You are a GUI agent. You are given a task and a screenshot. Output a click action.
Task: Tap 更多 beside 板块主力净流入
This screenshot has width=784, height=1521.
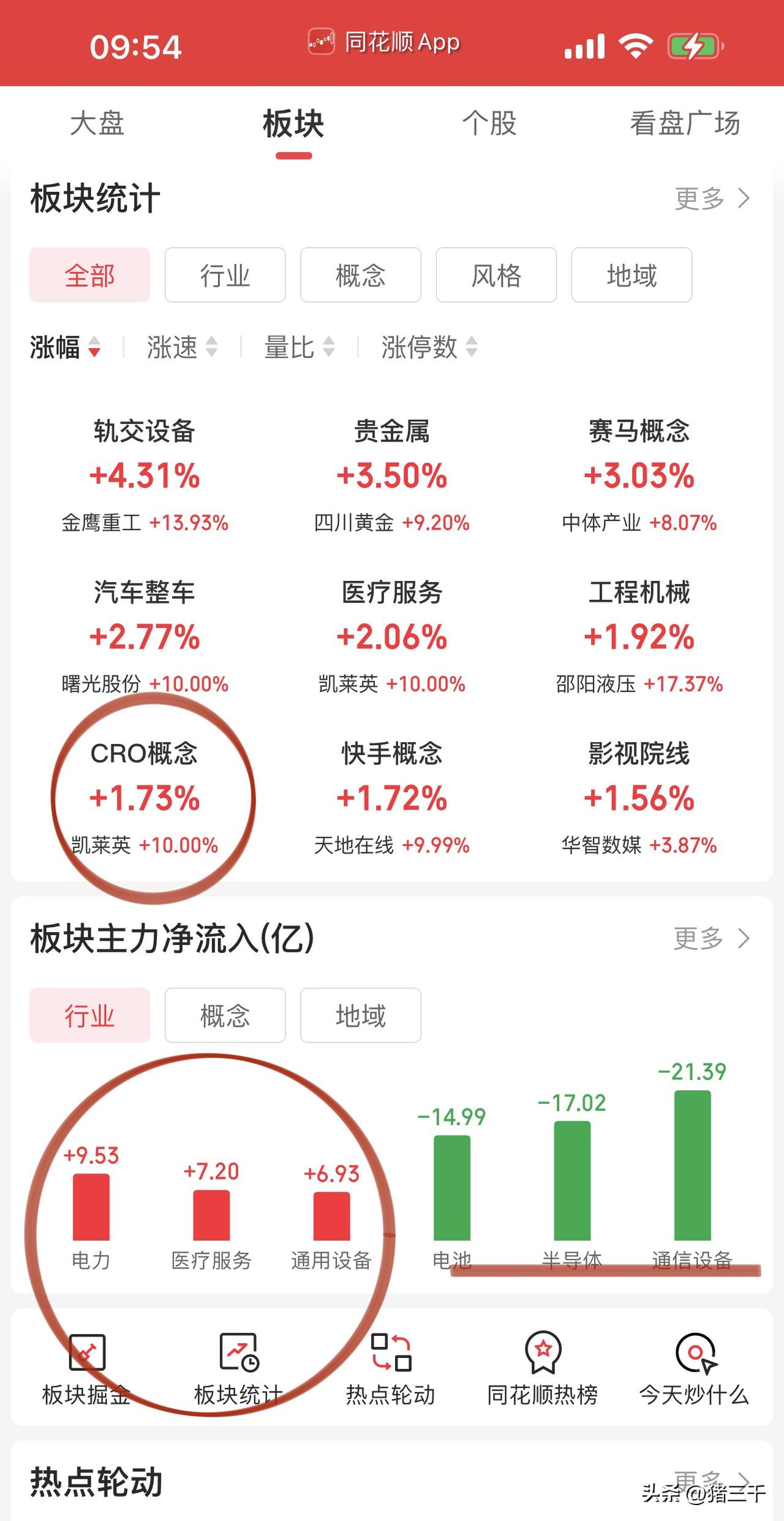point(712,938)
